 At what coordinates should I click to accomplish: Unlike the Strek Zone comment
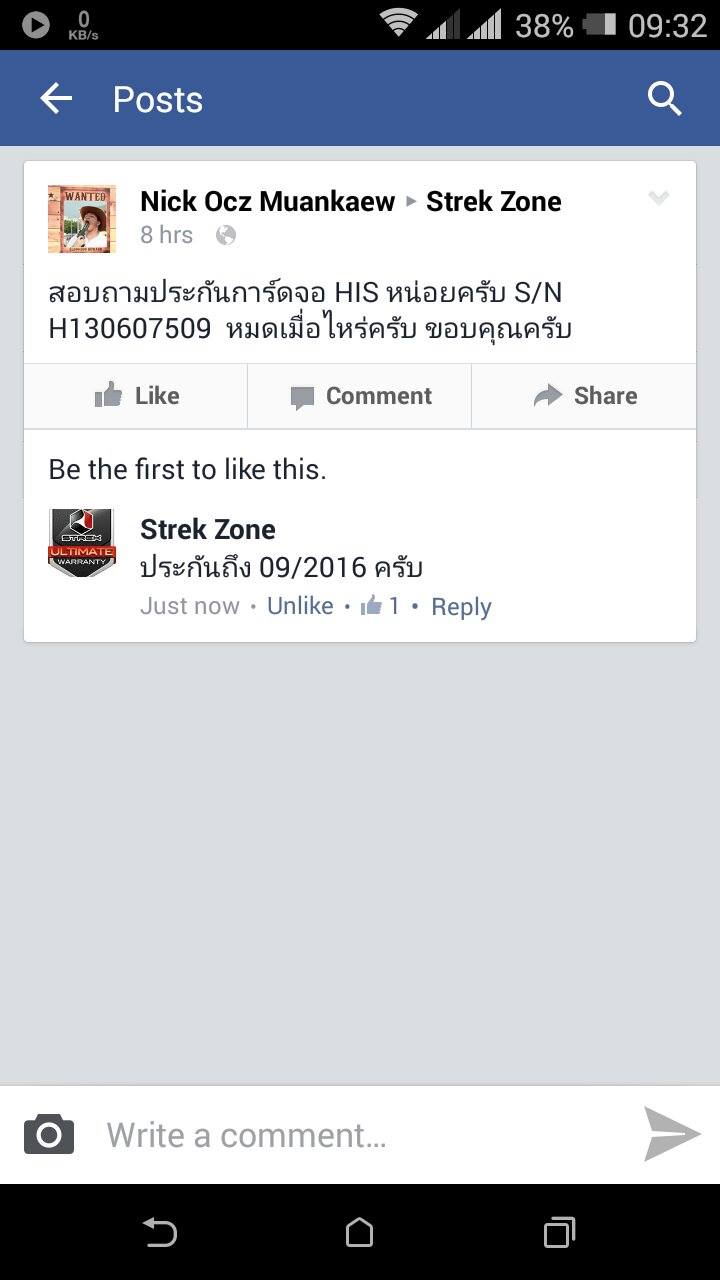point(300,606)
